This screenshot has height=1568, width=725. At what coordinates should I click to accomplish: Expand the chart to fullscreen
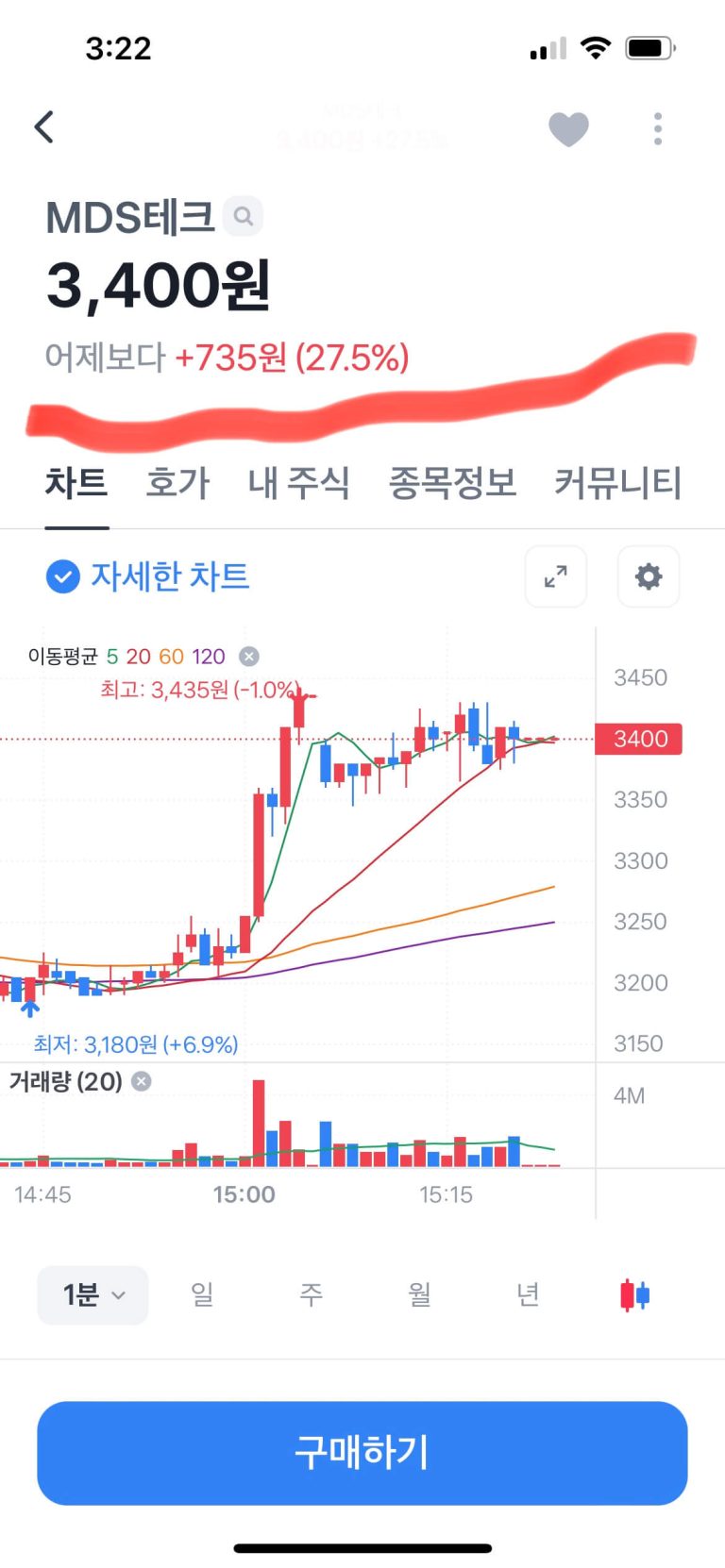tap(556, 576)
